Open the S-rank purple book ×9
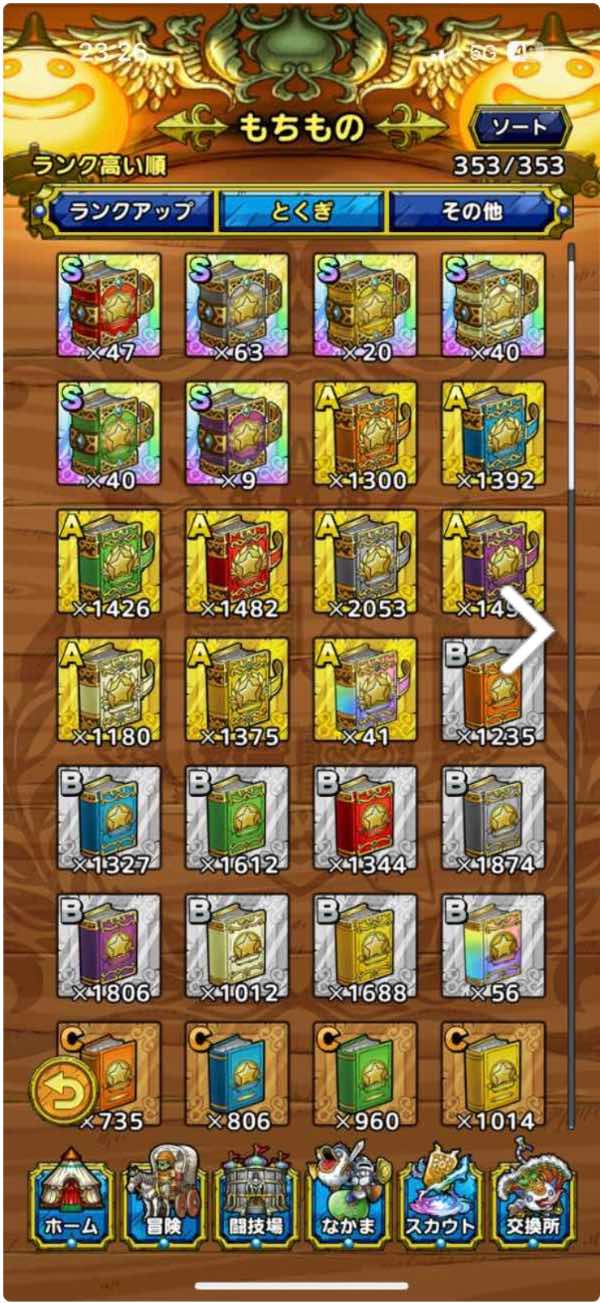This screenshot has height=1303, width=600. pos(238,433)
